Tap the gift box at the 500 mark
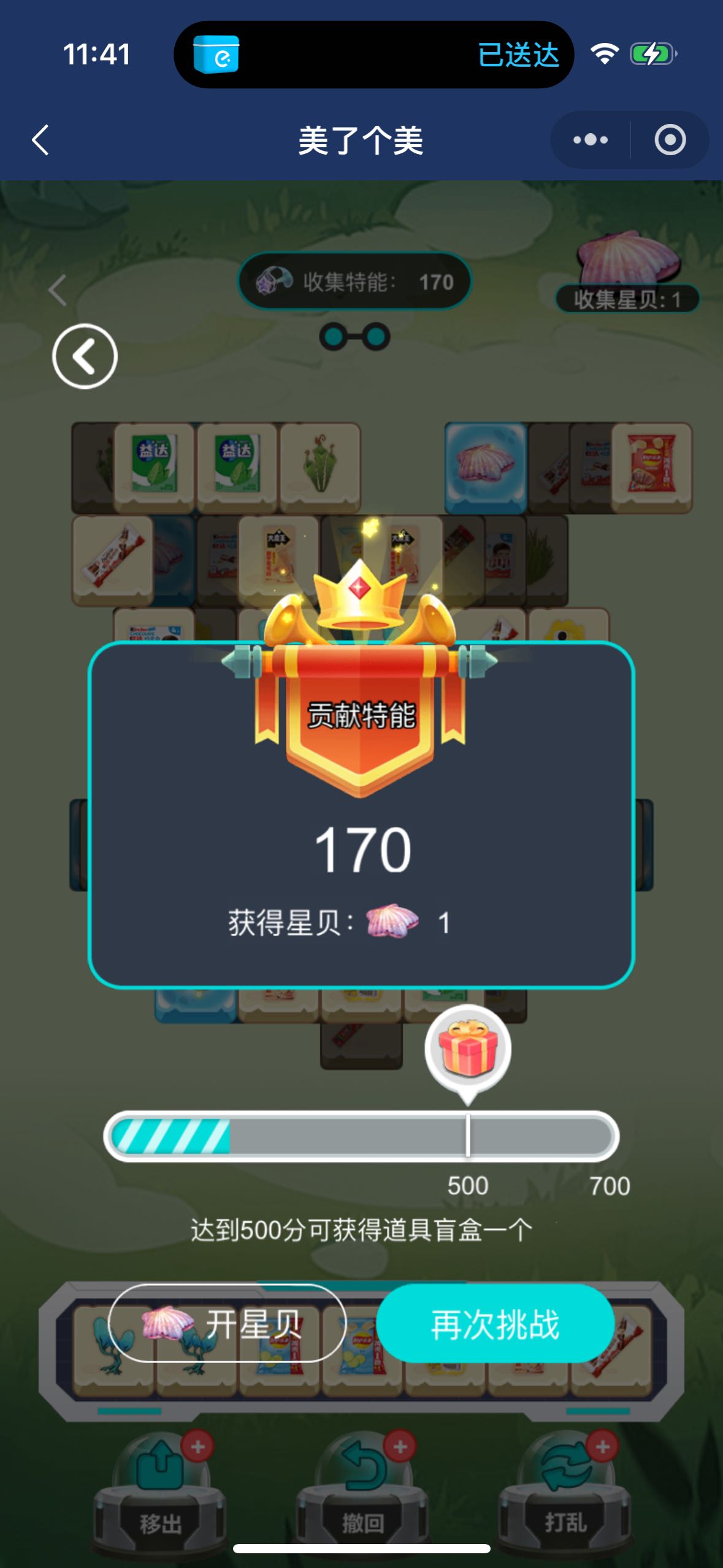 click(x=468, y=1048)
